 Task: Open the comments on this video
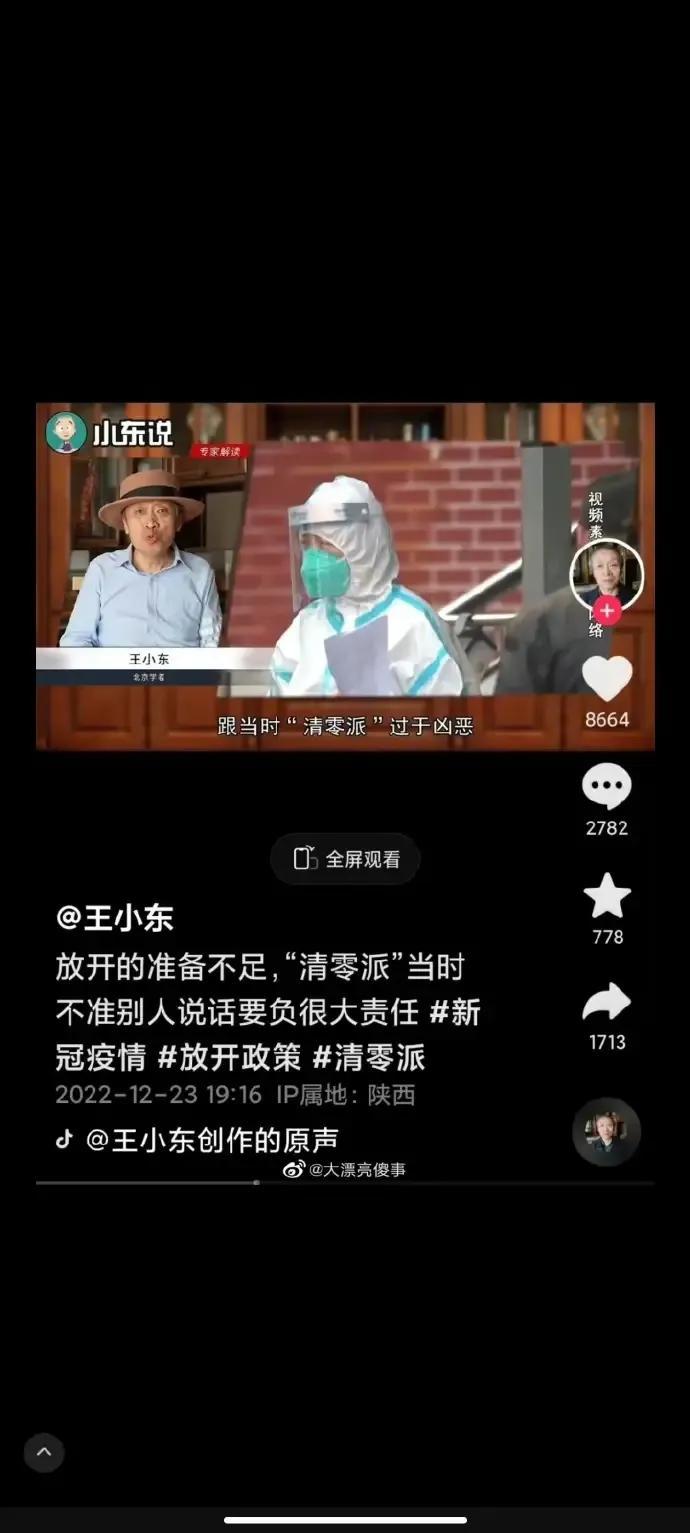coord(607,788)
